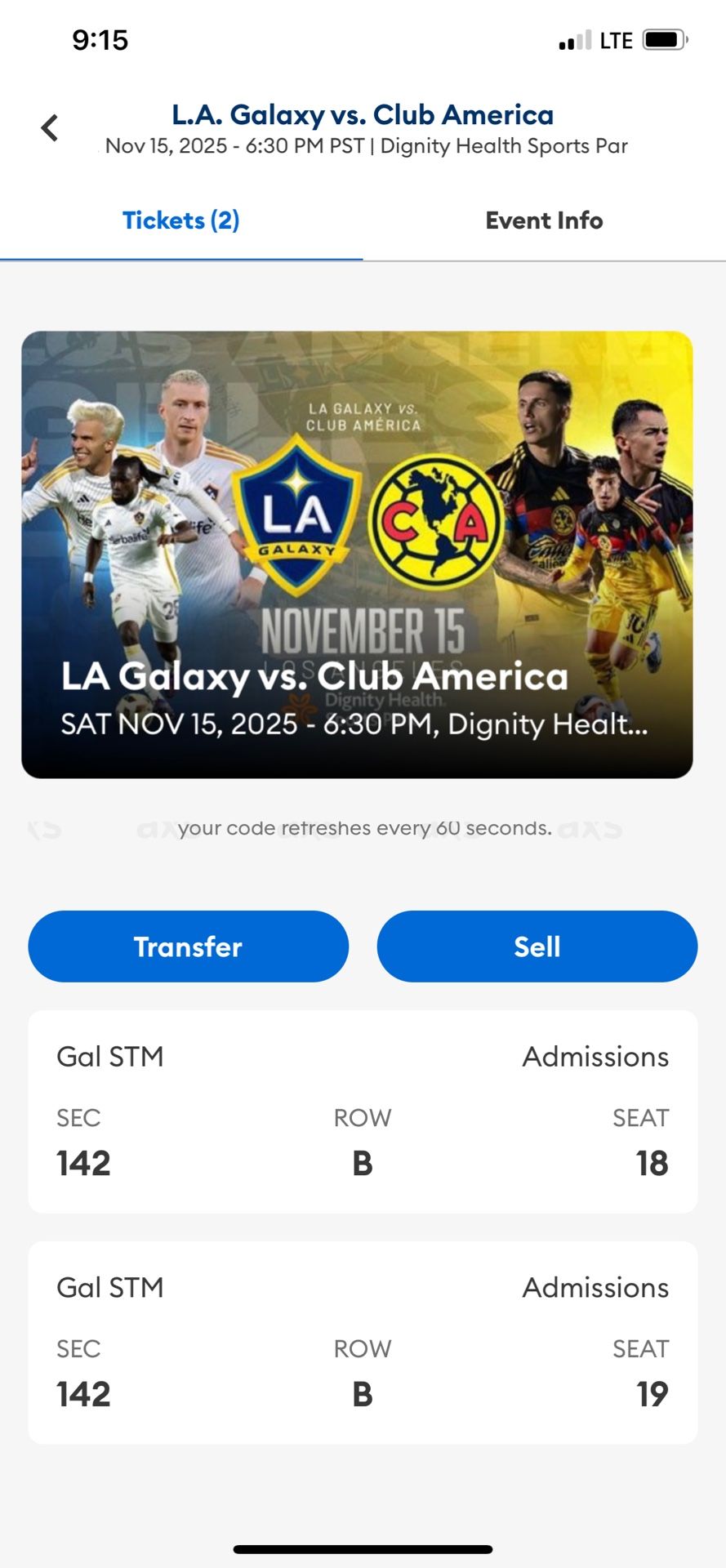Select the ticket card for Seat 18
Image resolution: width=726 pixels, height=1568 pixels.
coord(363,1112)
